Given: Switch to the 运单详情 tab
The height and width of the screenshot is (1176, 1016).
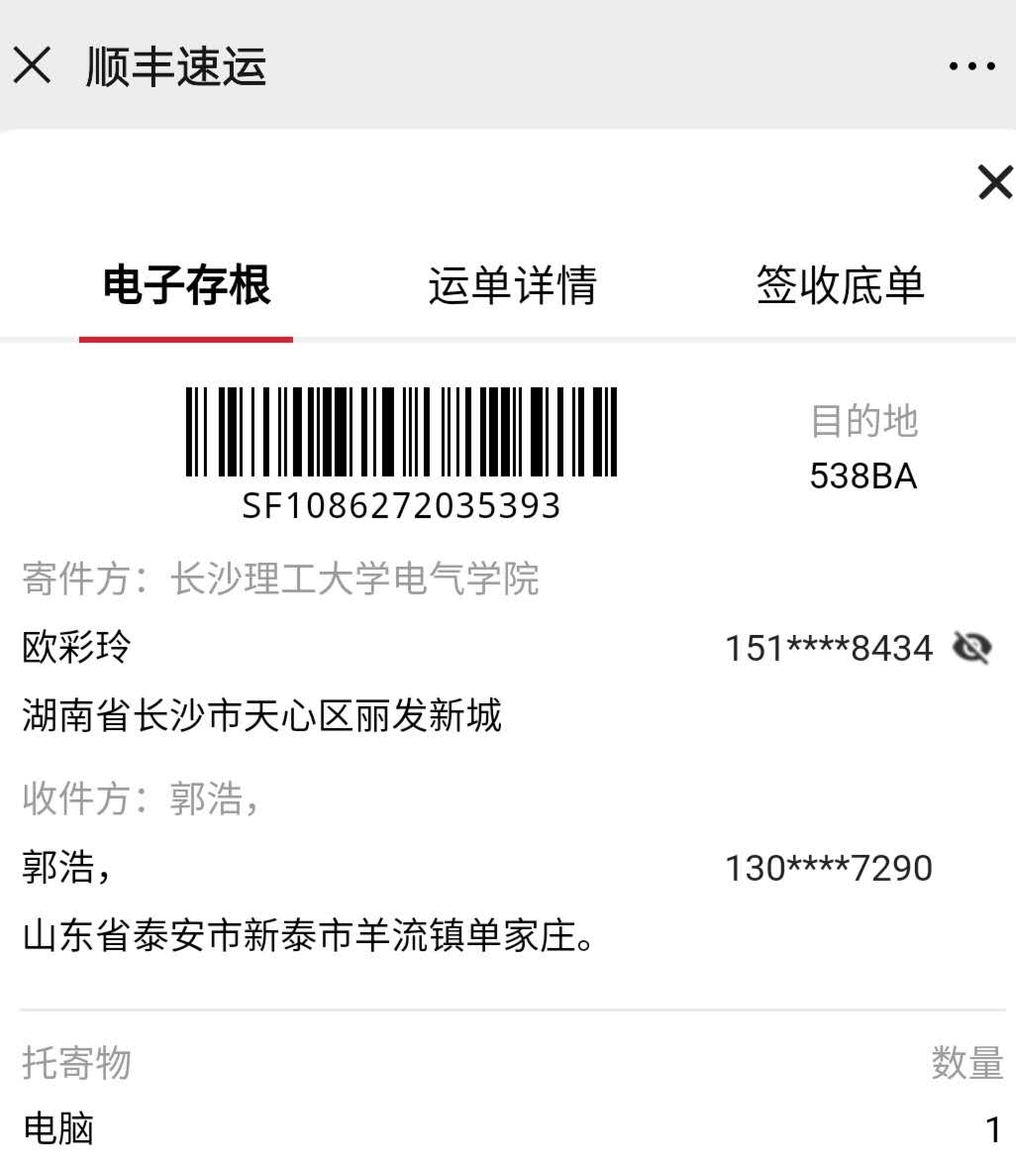Looking at the screenshot, I should click(x=512, y=285).
